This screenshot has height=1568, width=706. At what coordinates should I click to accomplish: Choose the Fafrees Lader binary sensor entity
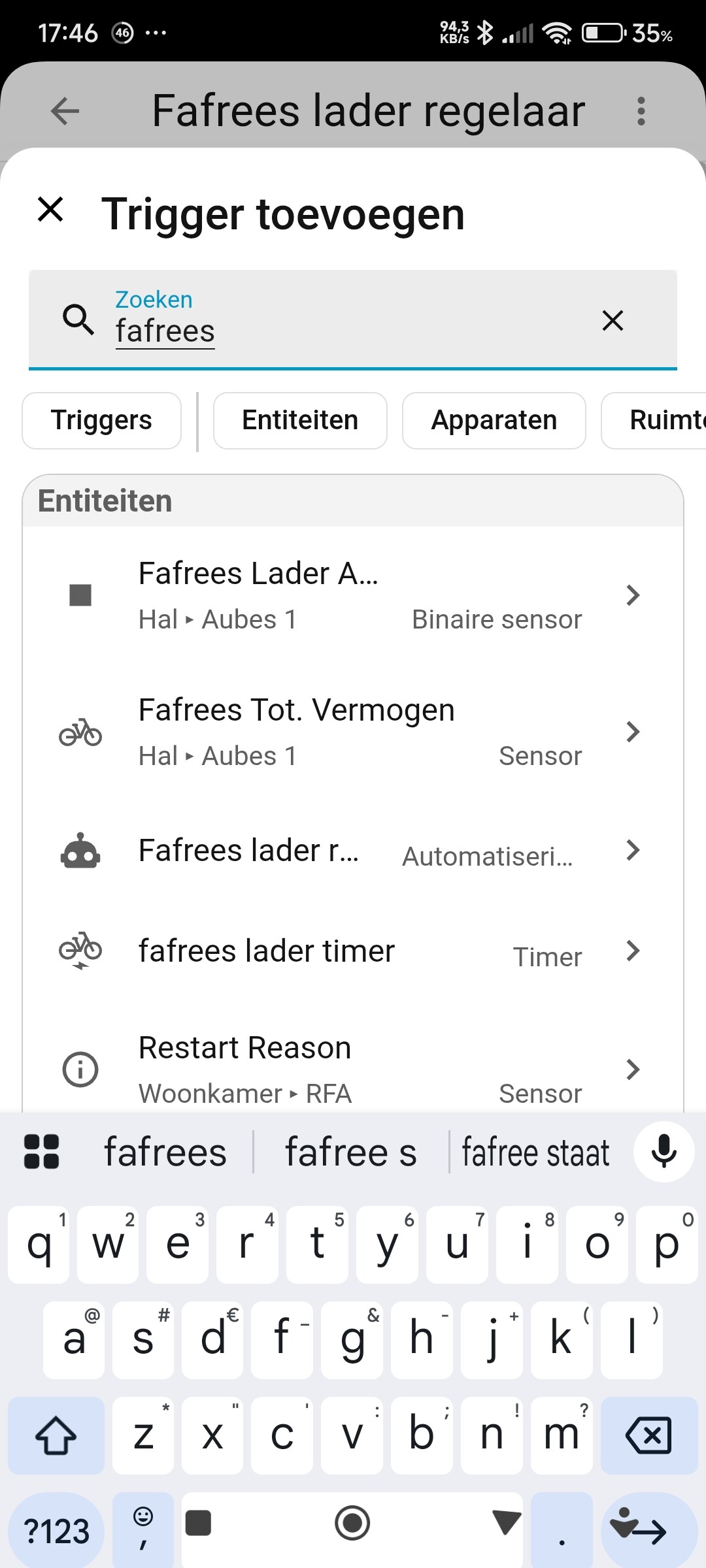pyautogui.click(x=353, y=595)
